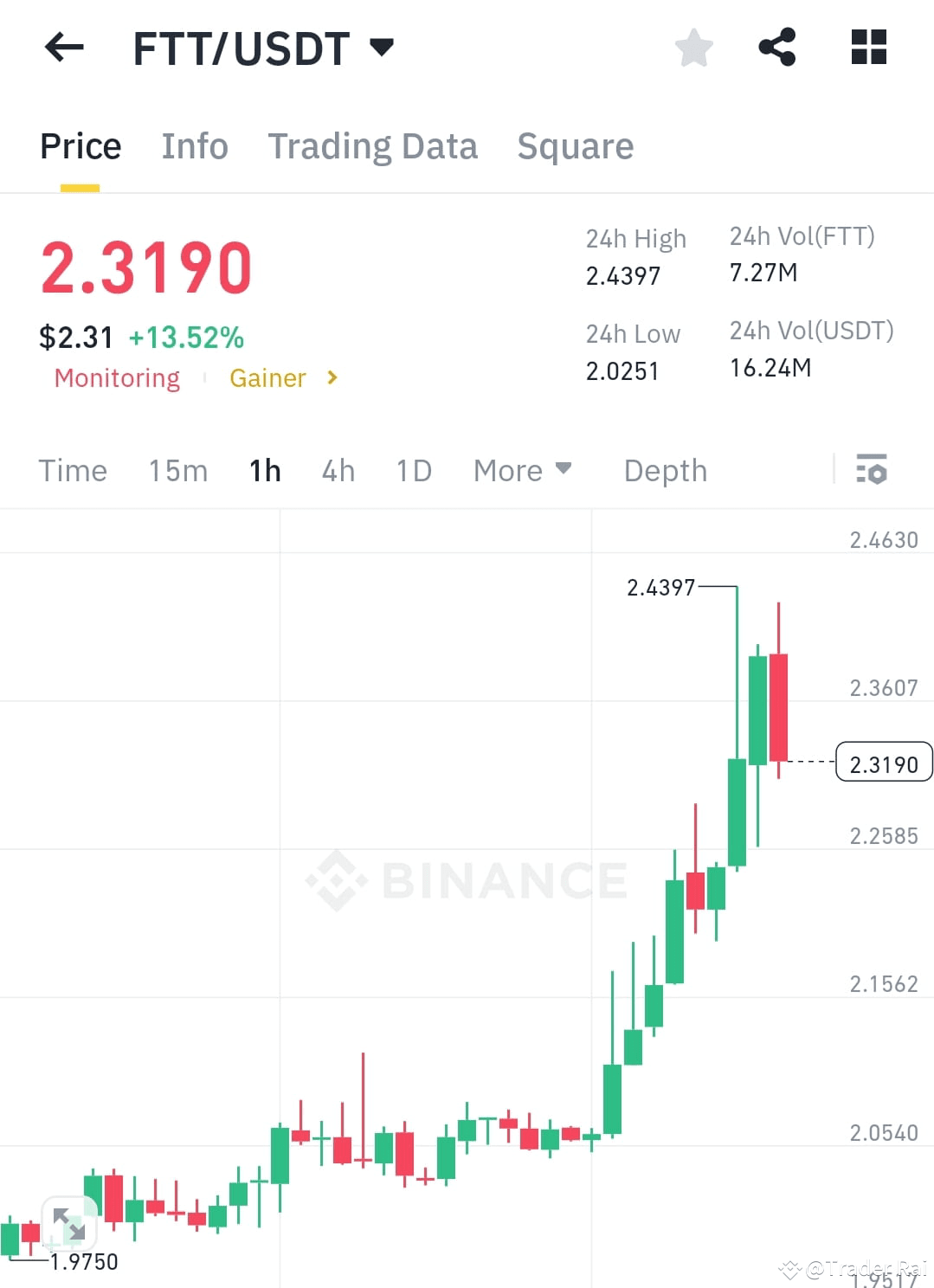Add FTT/USDT to favorites via star icon

[x=694, y=48]
